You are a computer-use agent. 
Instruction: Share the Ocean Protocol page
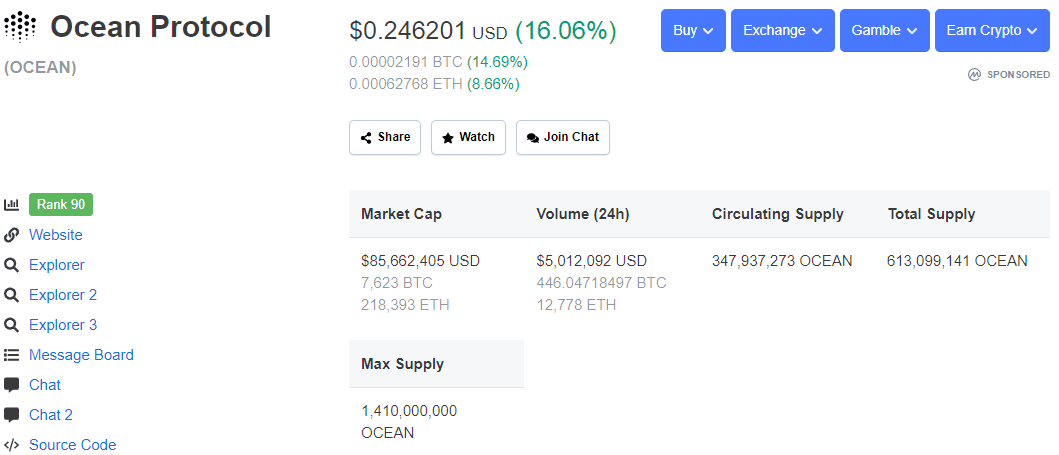385,137
